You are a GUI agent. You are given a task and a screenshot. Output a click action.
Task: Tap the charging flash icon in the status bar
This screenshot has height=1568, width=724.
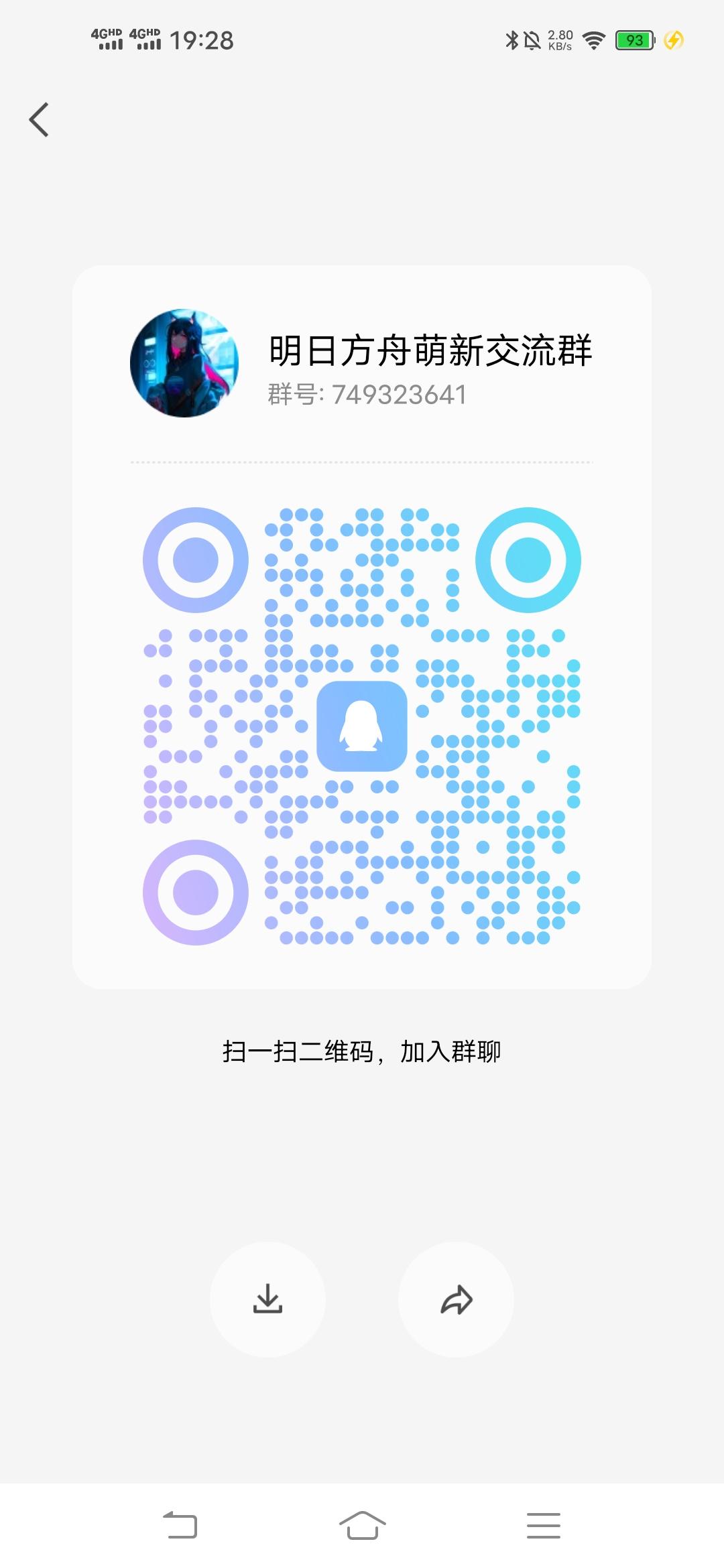(672, 40)
